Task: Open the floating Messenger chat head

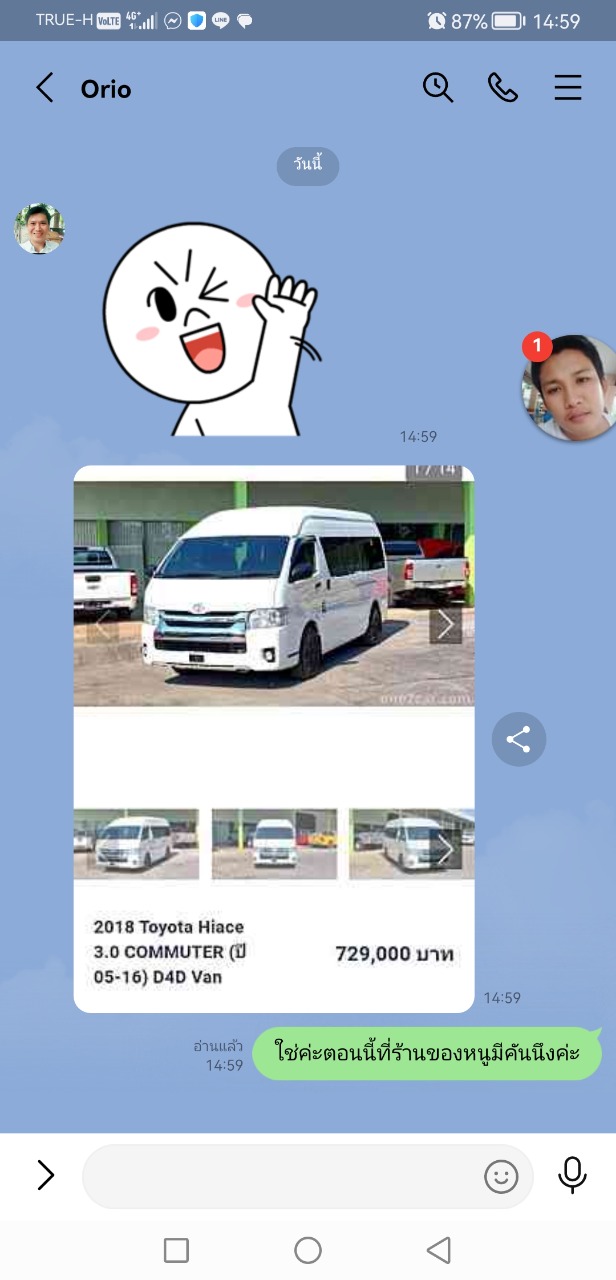Action: coord(569,388)
